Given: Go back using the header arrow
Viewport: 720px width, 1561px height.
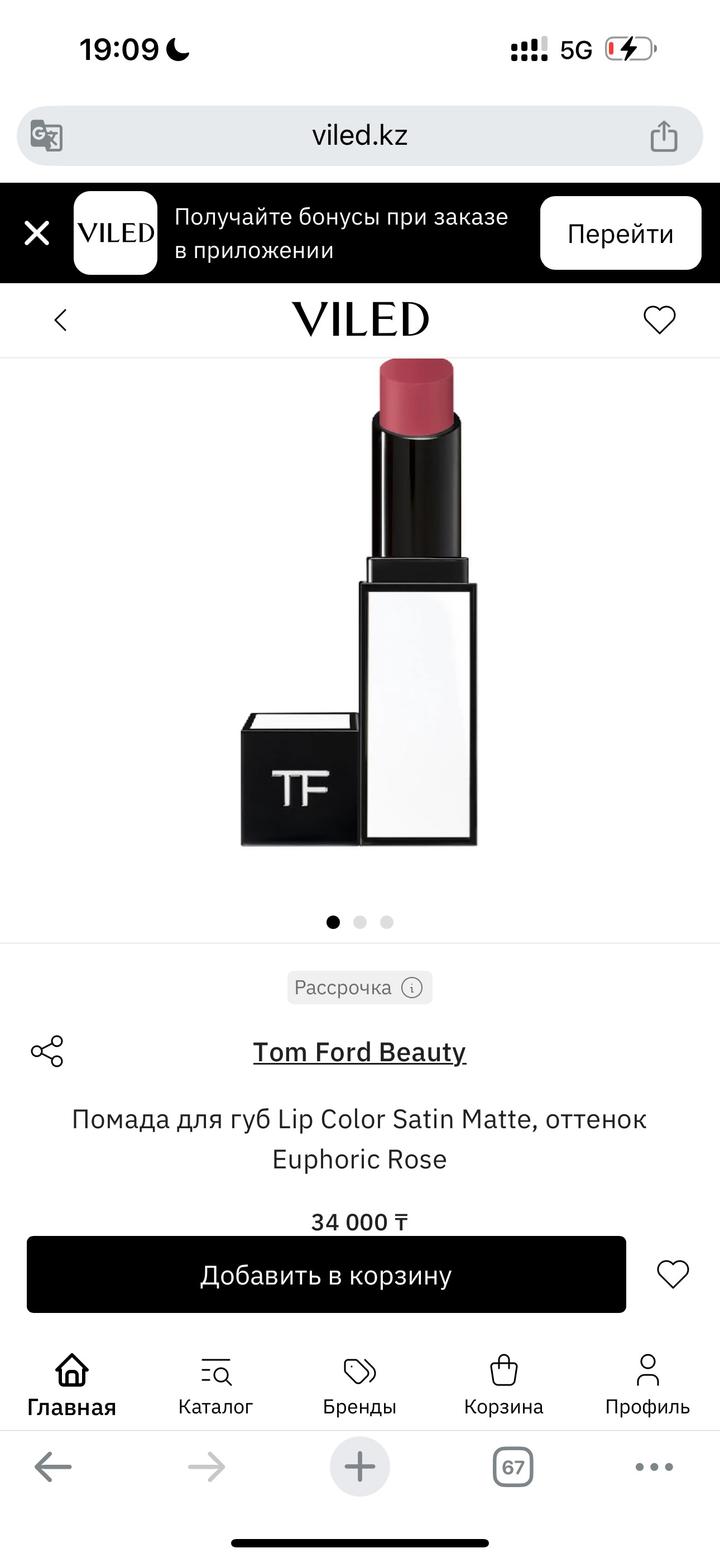Looking at the screenshot, I should point(61,320).
